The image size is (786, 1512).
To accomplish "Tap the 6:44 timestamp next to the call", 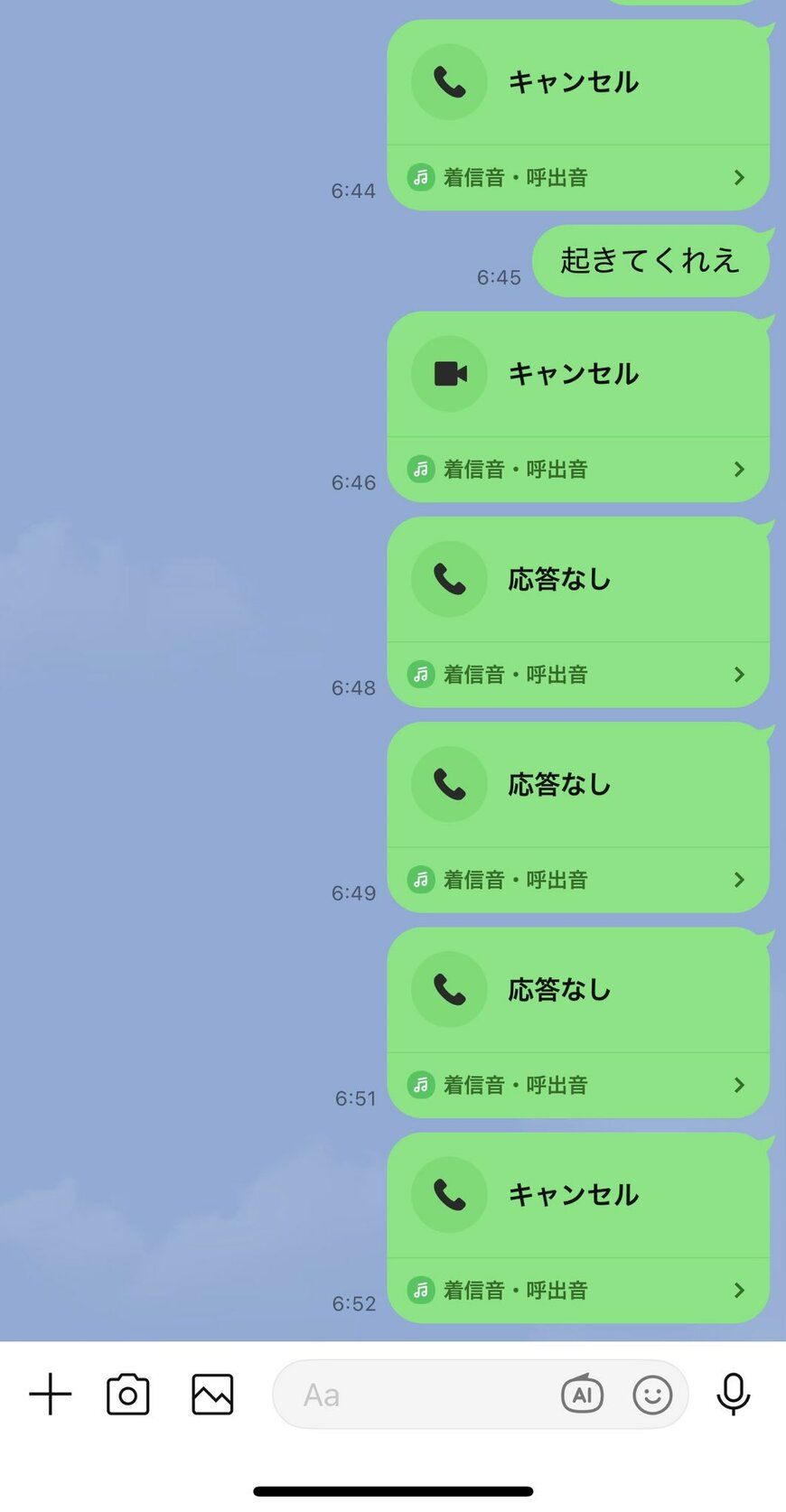I will 353,191.
